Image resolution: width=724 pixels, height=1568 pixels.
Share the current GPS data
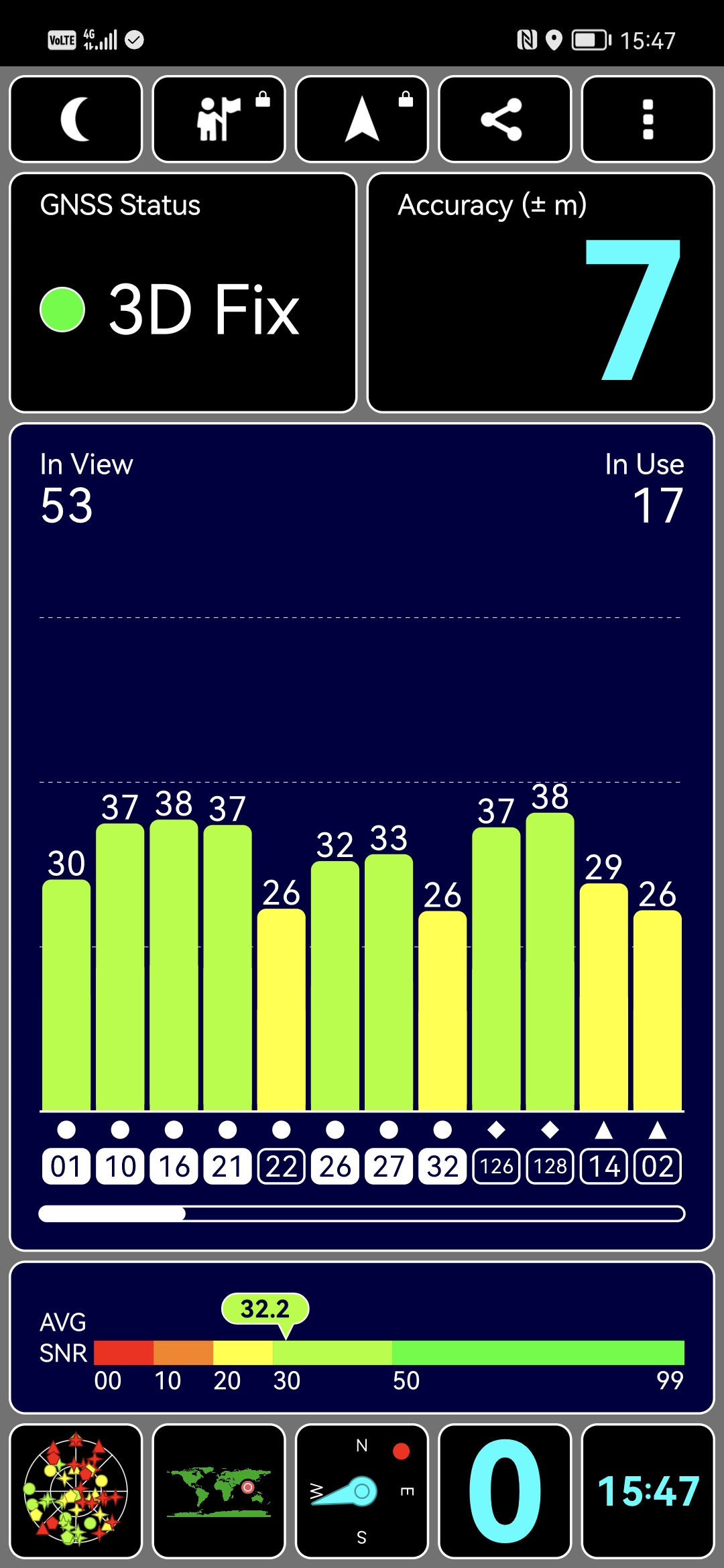(x=505, y=119)
